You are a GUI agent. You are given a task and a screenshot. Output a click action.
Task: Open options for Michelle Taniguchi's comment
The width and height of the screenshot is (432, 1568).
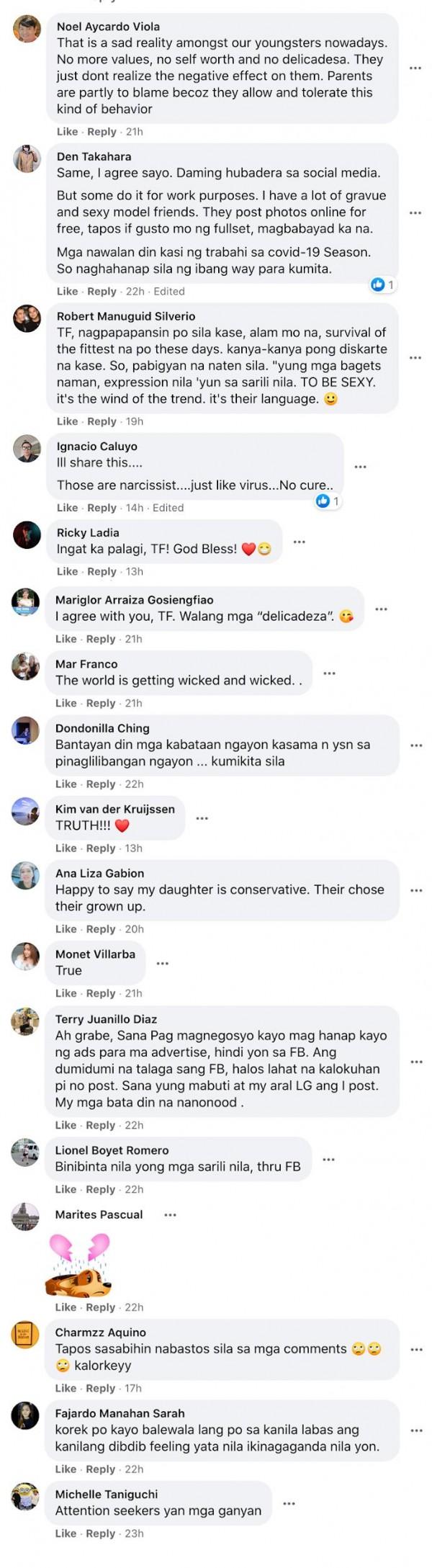pyautogui.click(x=289, y=1504)
